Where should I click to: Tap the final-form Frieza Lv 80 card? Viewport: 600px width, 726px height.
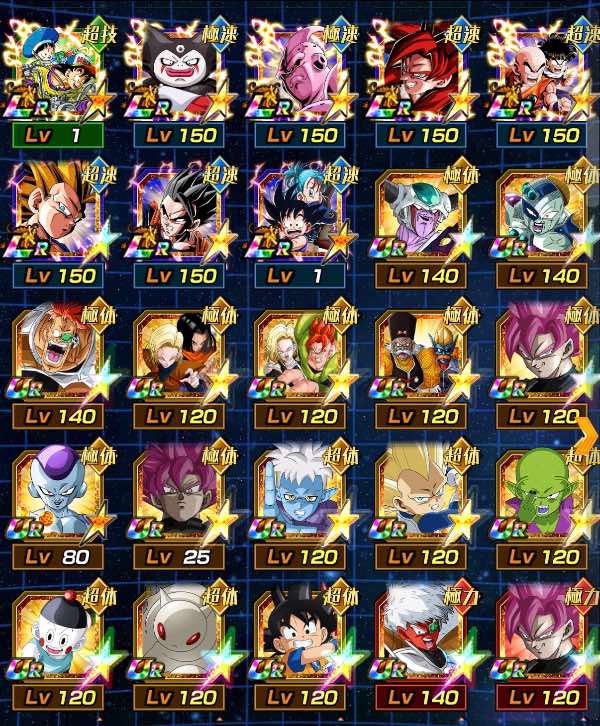tap(62, 507)
